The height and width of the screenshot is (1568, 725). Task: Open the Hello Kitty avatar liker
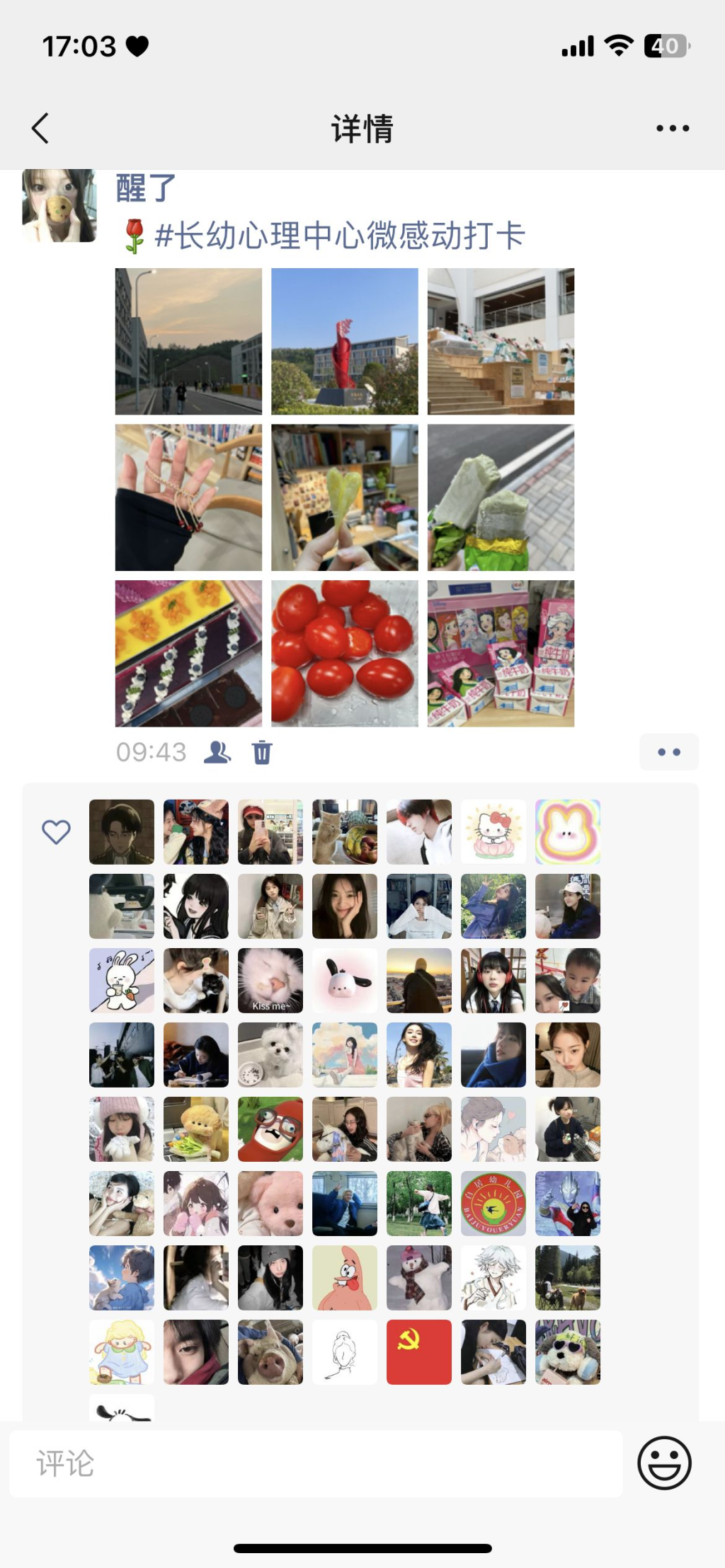point(493,832)
